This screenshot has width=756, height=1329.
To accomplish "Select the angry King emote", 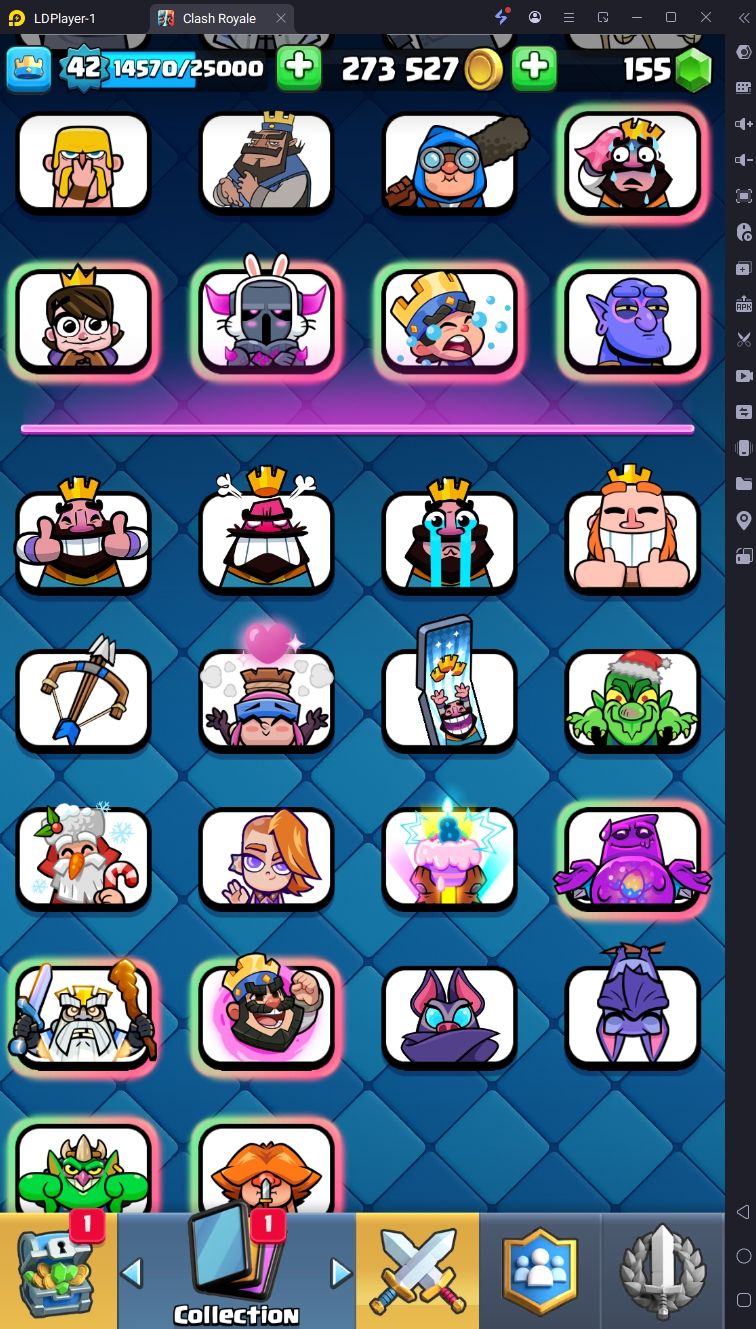I will pyautogui.click(x=266, y=540).
